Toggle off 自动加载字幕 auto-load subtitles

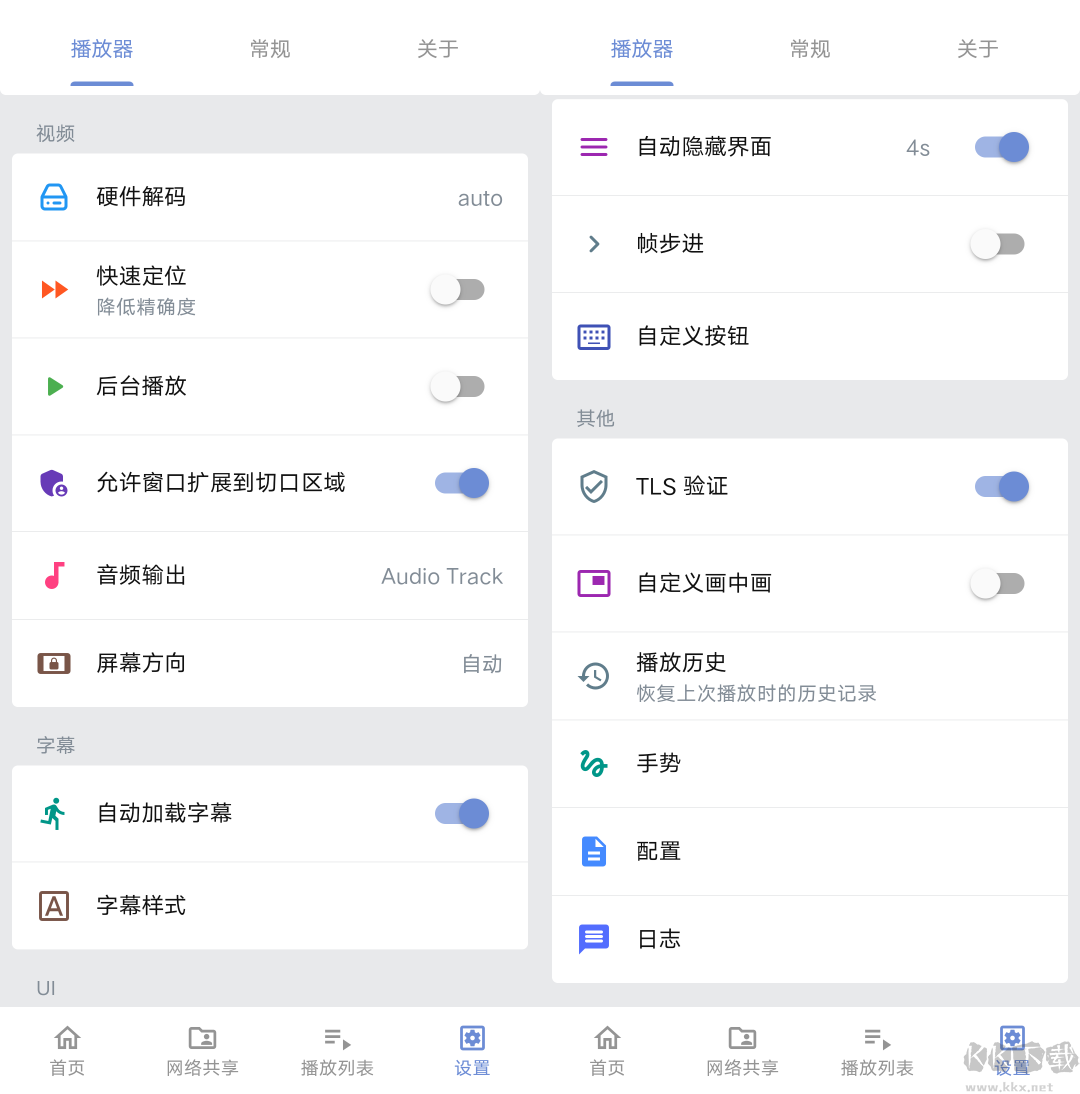tap(462, 813)
